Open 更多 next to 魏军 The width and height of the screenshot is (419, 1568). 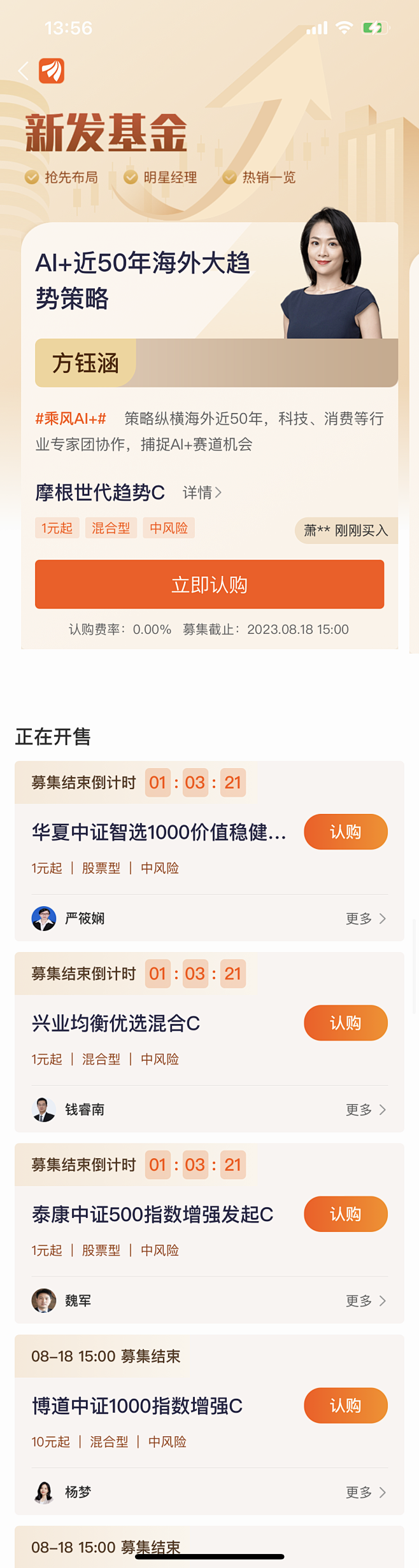(366, 1301)
